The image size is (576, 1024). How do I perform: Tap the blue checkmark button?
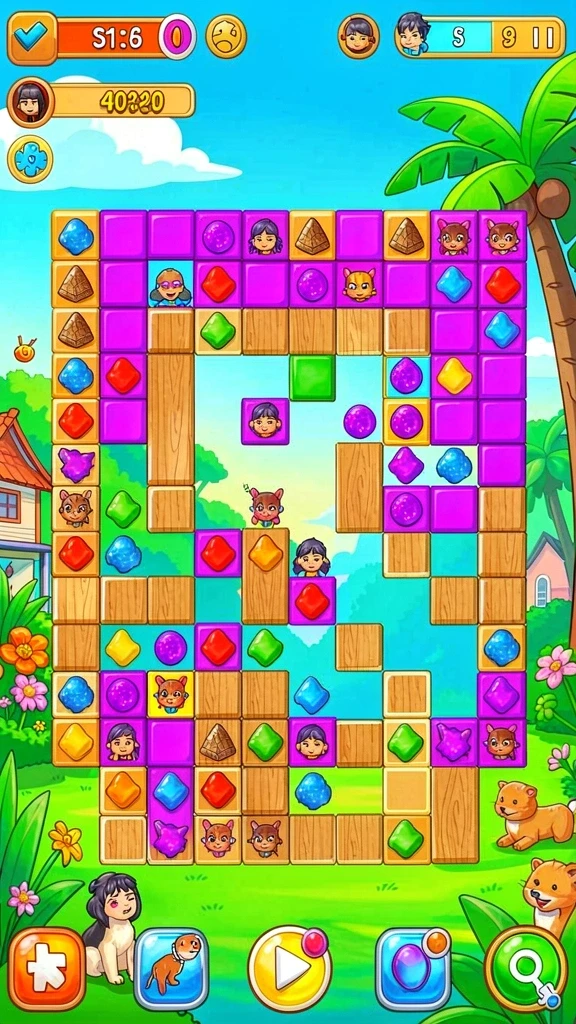click(x=31, y=37)
